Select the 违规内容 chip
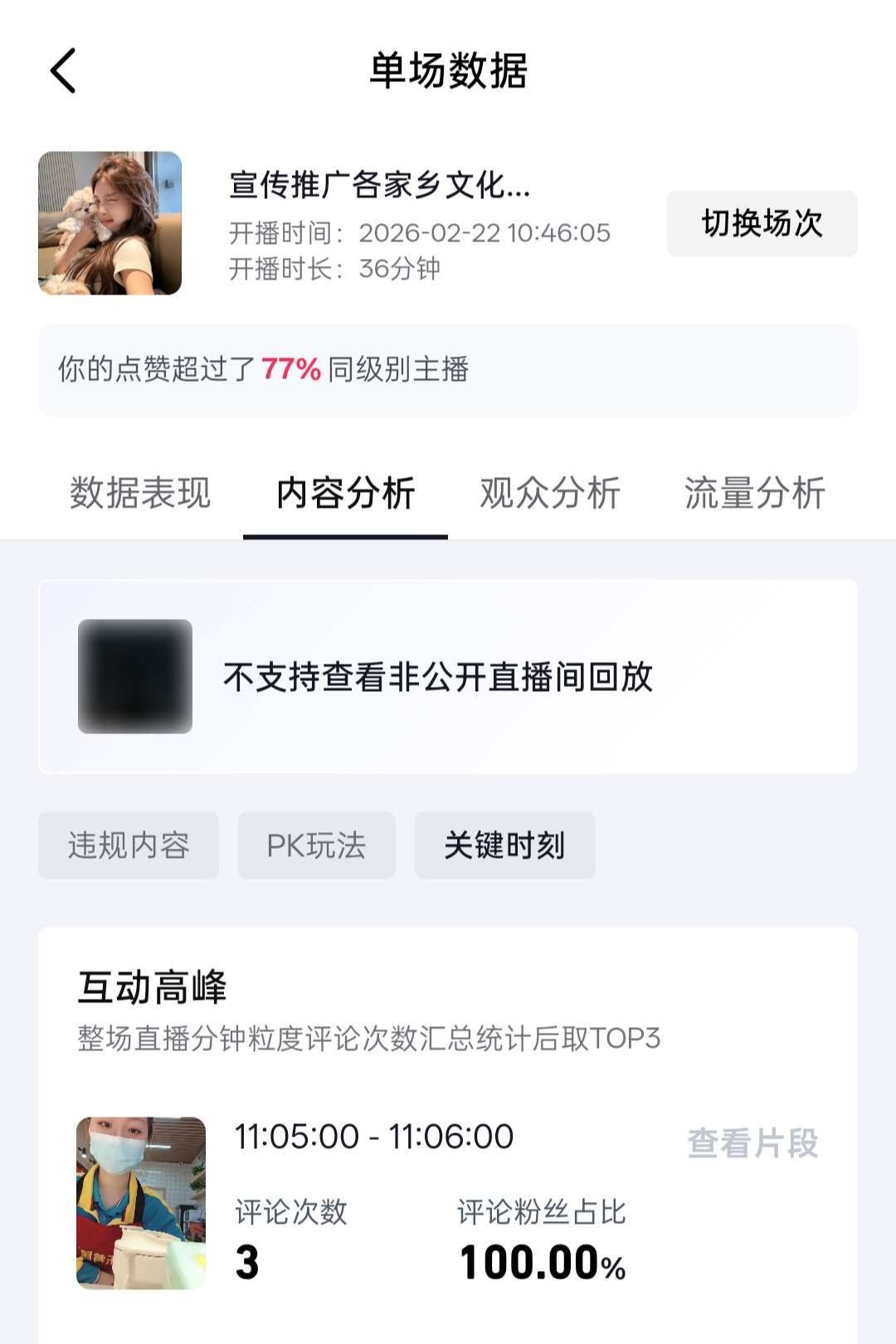This screenshot has width=896, height=1344. pos(129,845)
